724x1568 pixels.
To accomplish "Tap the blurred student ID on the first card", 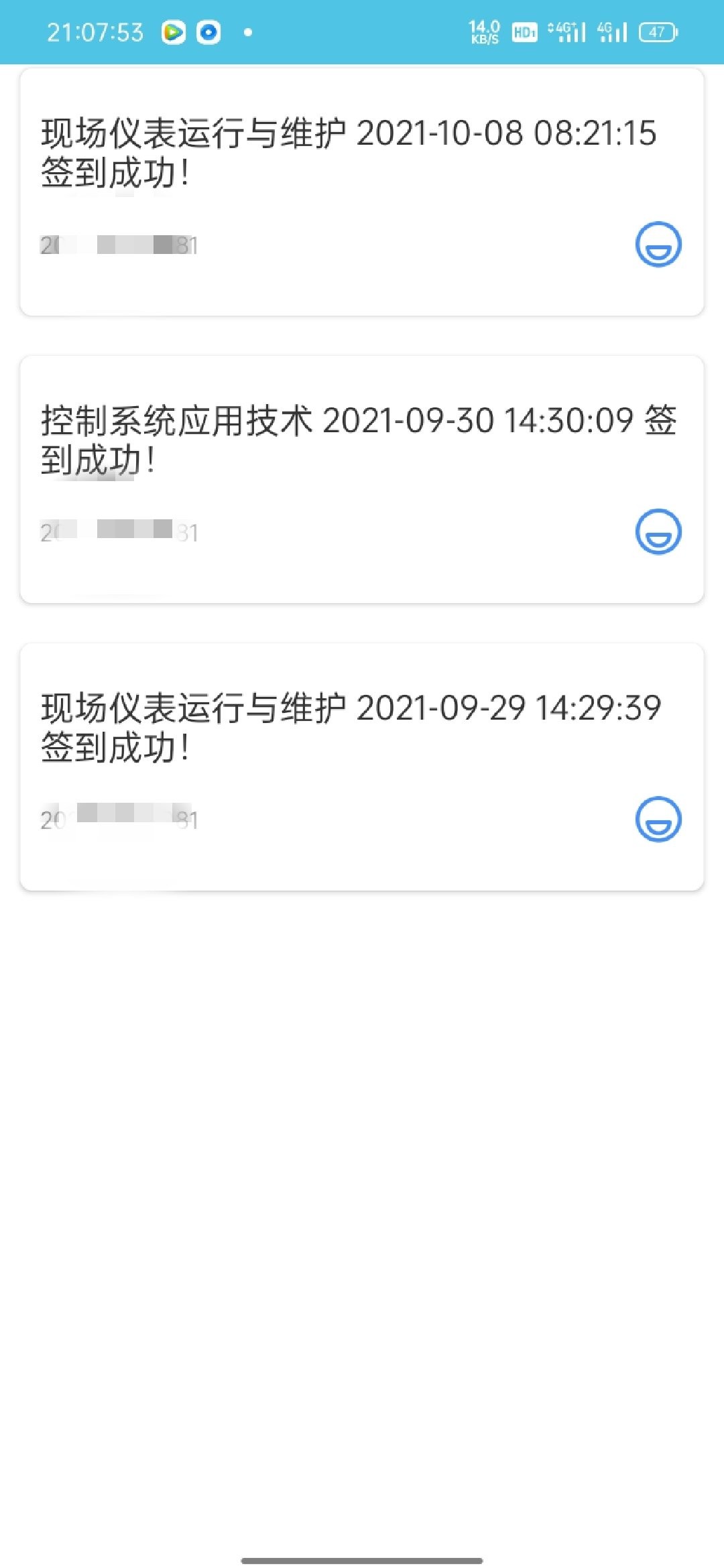I will (117, 246).
